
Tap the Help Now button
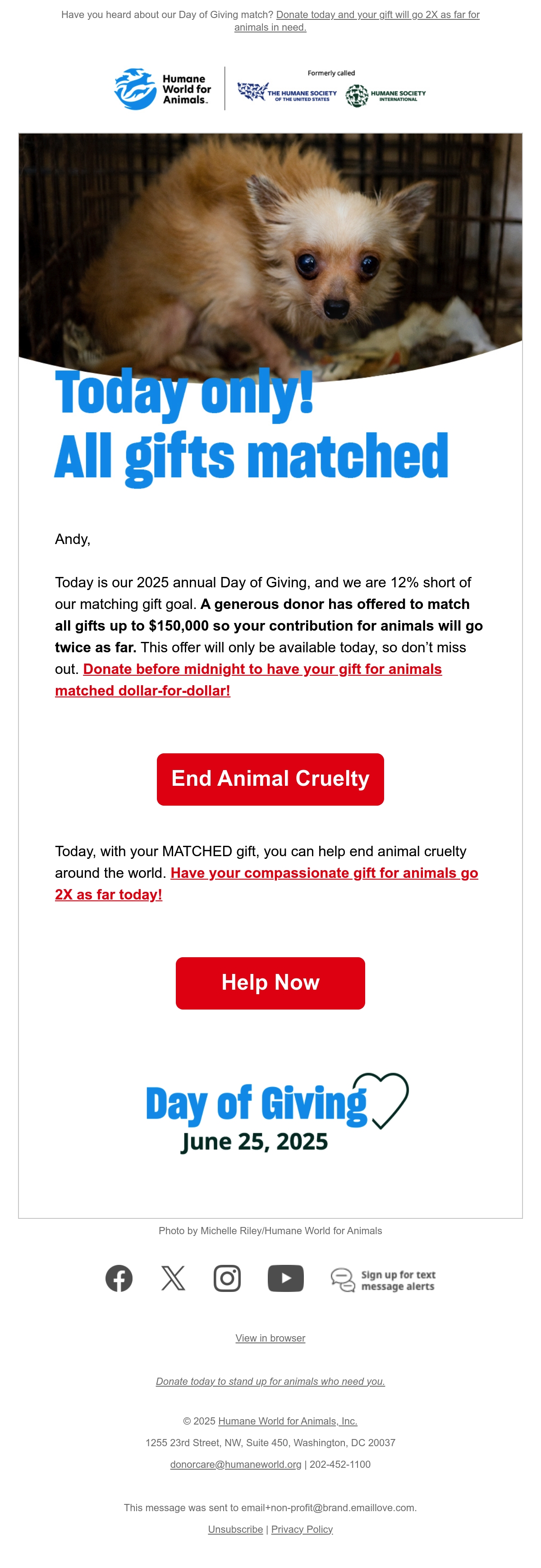point(270,983)
